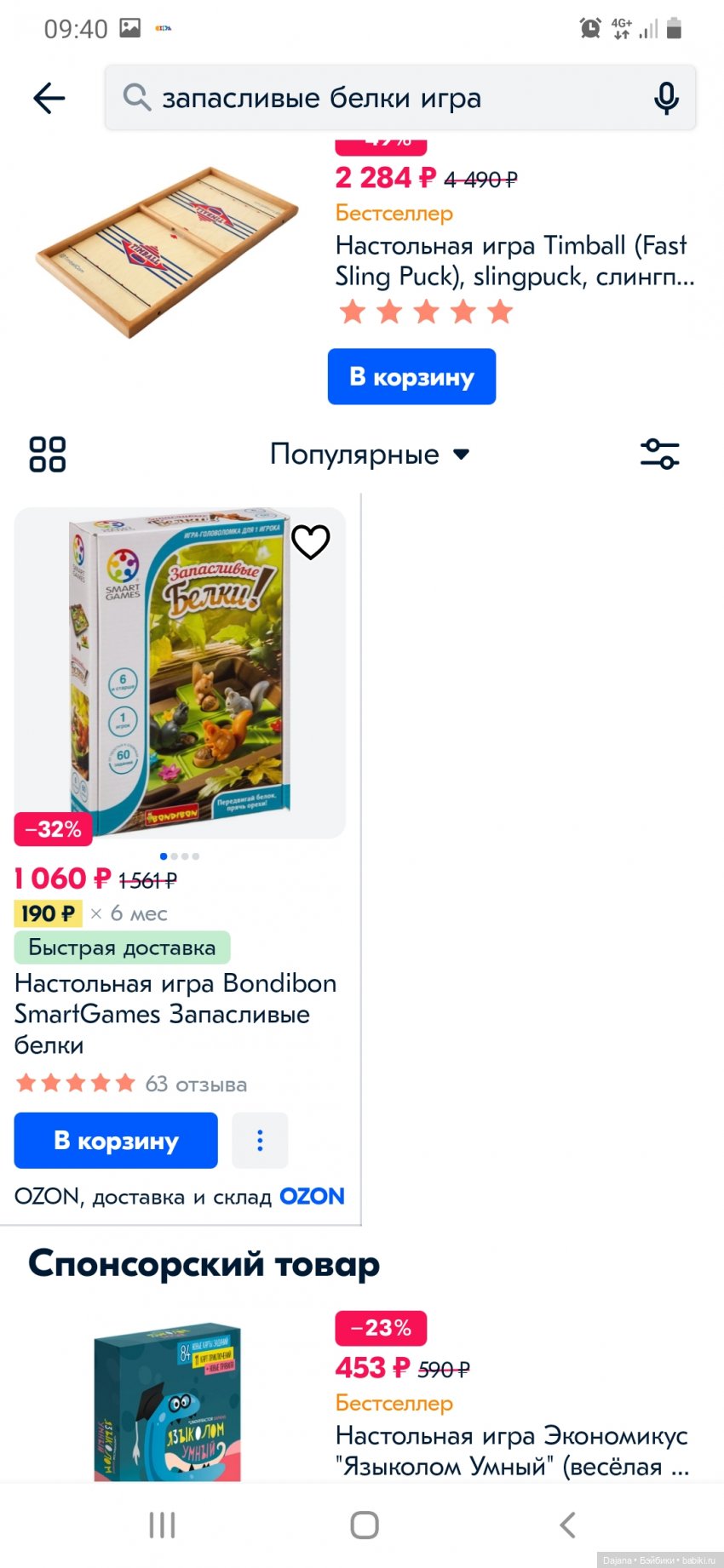Switch the product grid view layout
Screen dimensions: 724x1568
pos(48,454)
